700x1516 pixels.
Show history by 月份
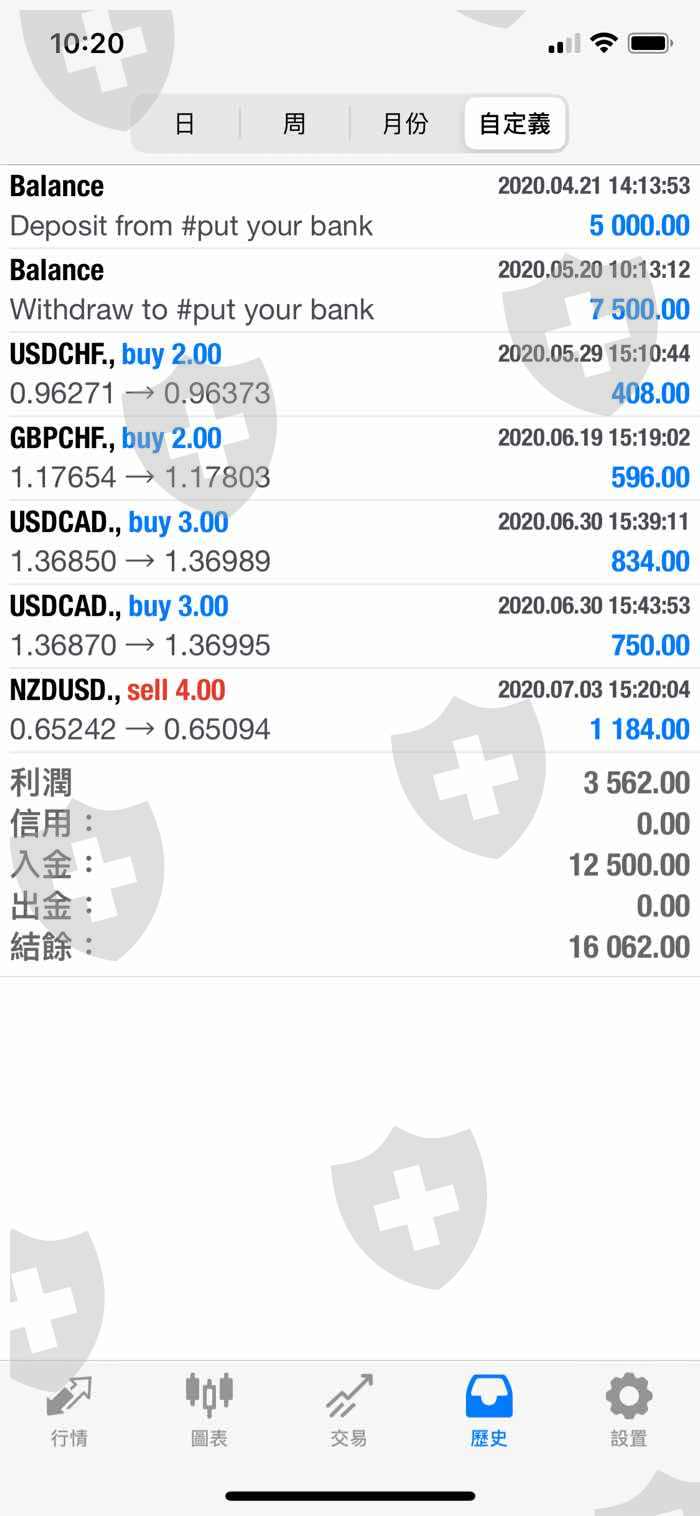[405, 124]
